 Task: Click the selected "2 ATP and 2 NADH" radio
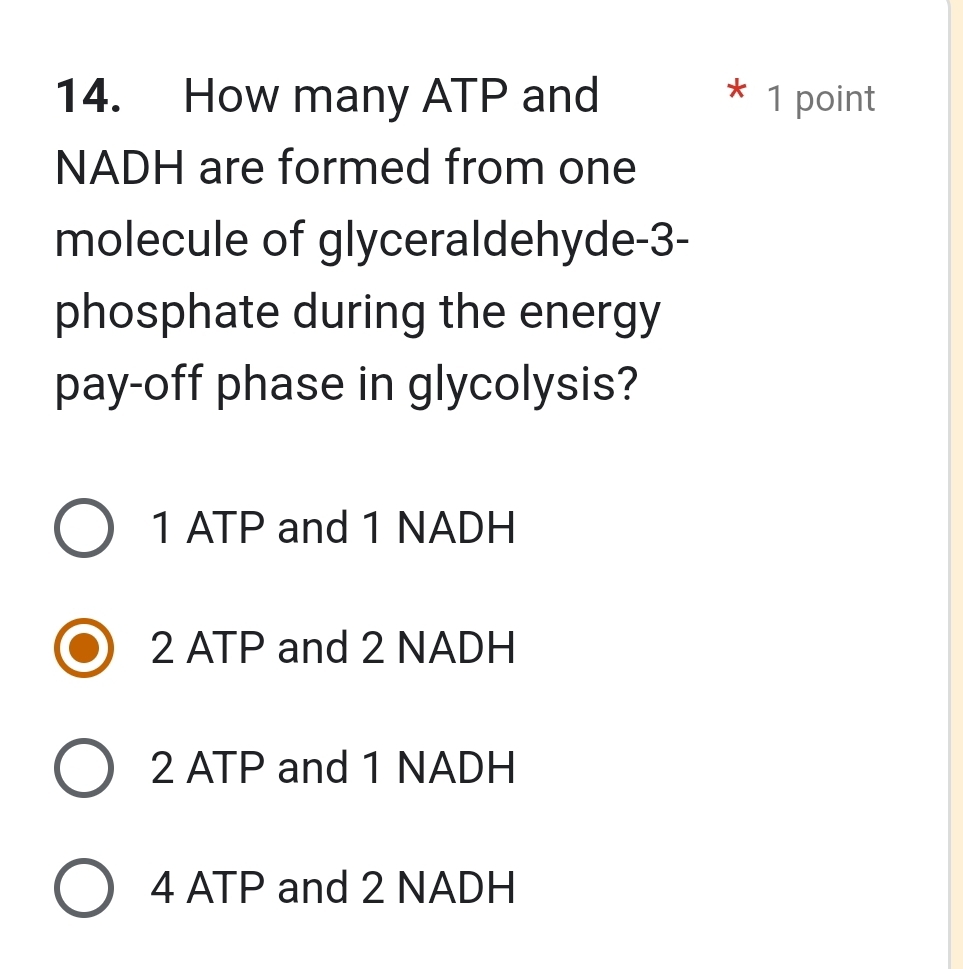[x=83, y=648]
